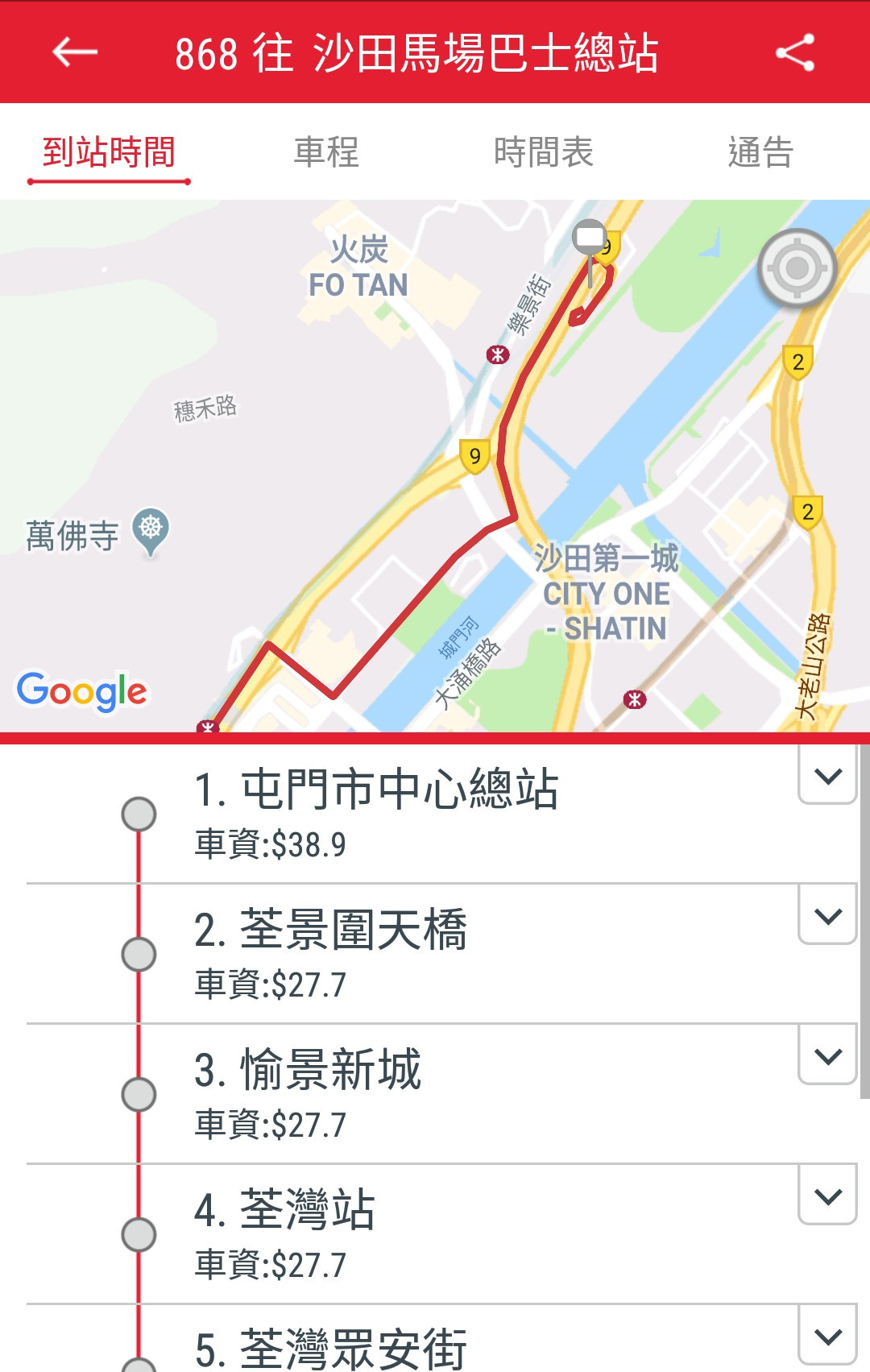Open the 時間表 tab
The image size is (870, 1372).
[x=544, y=152]
